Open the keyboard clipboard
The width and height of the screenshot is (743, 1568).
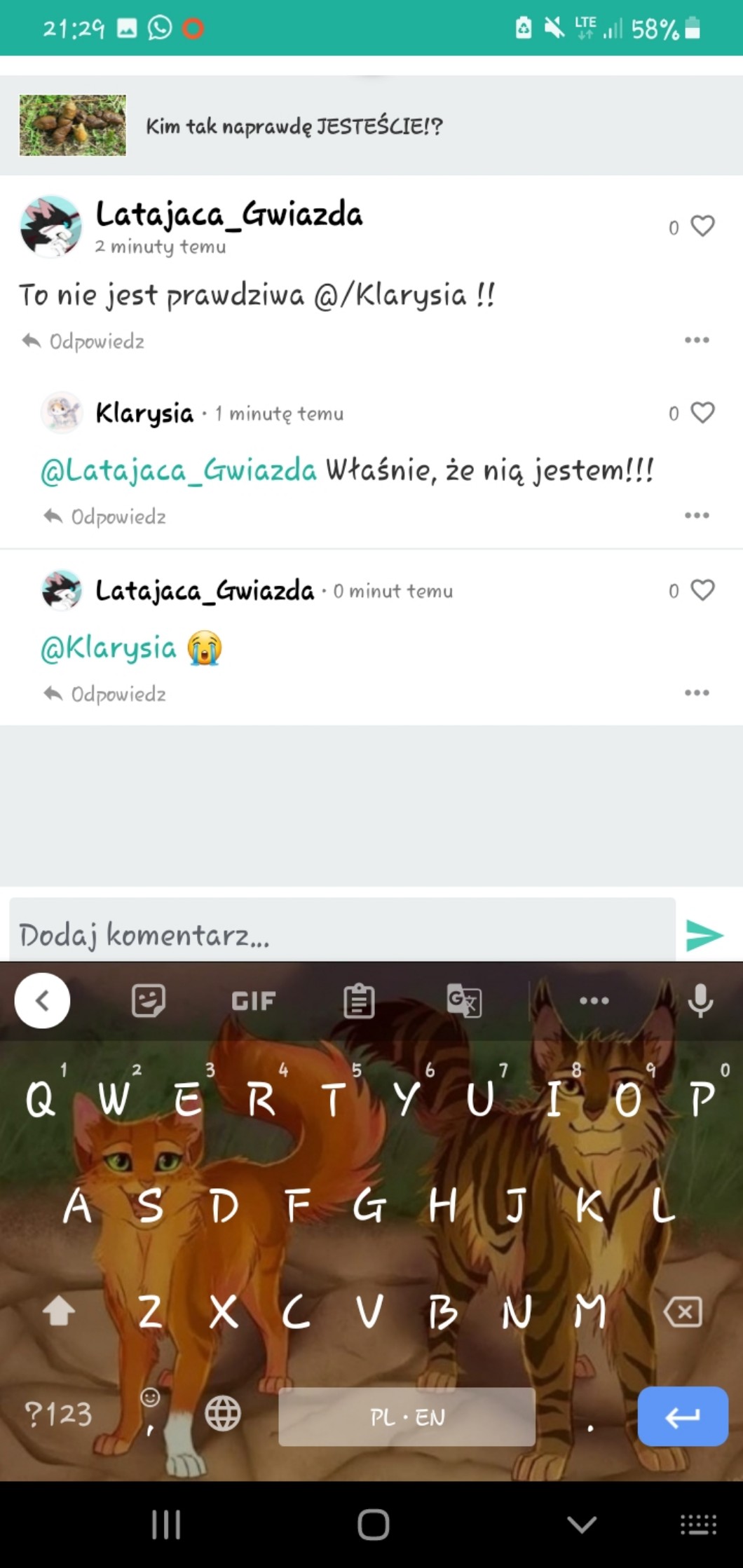(359, 1001)
